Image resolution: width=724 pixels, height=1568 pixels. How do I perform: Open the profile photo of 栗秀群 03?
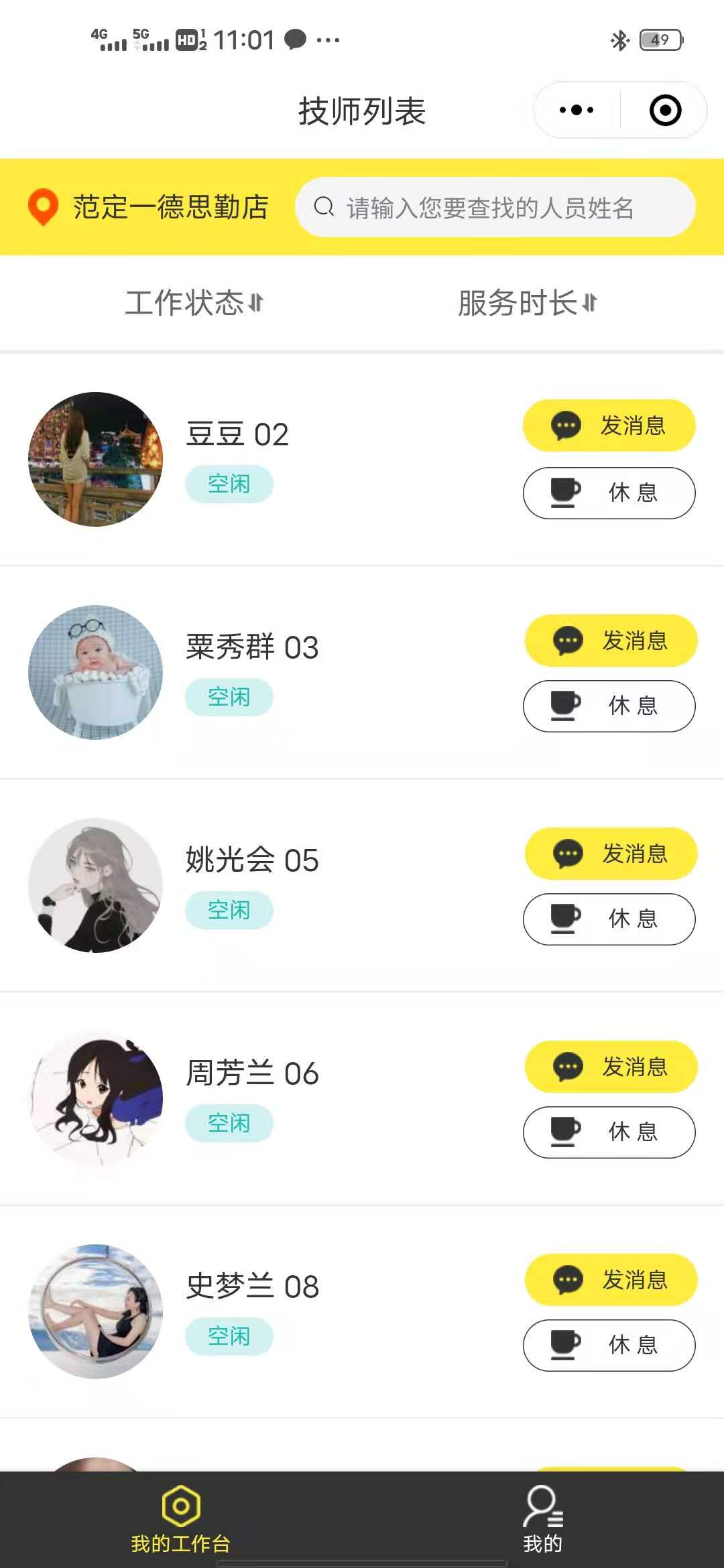96,672
